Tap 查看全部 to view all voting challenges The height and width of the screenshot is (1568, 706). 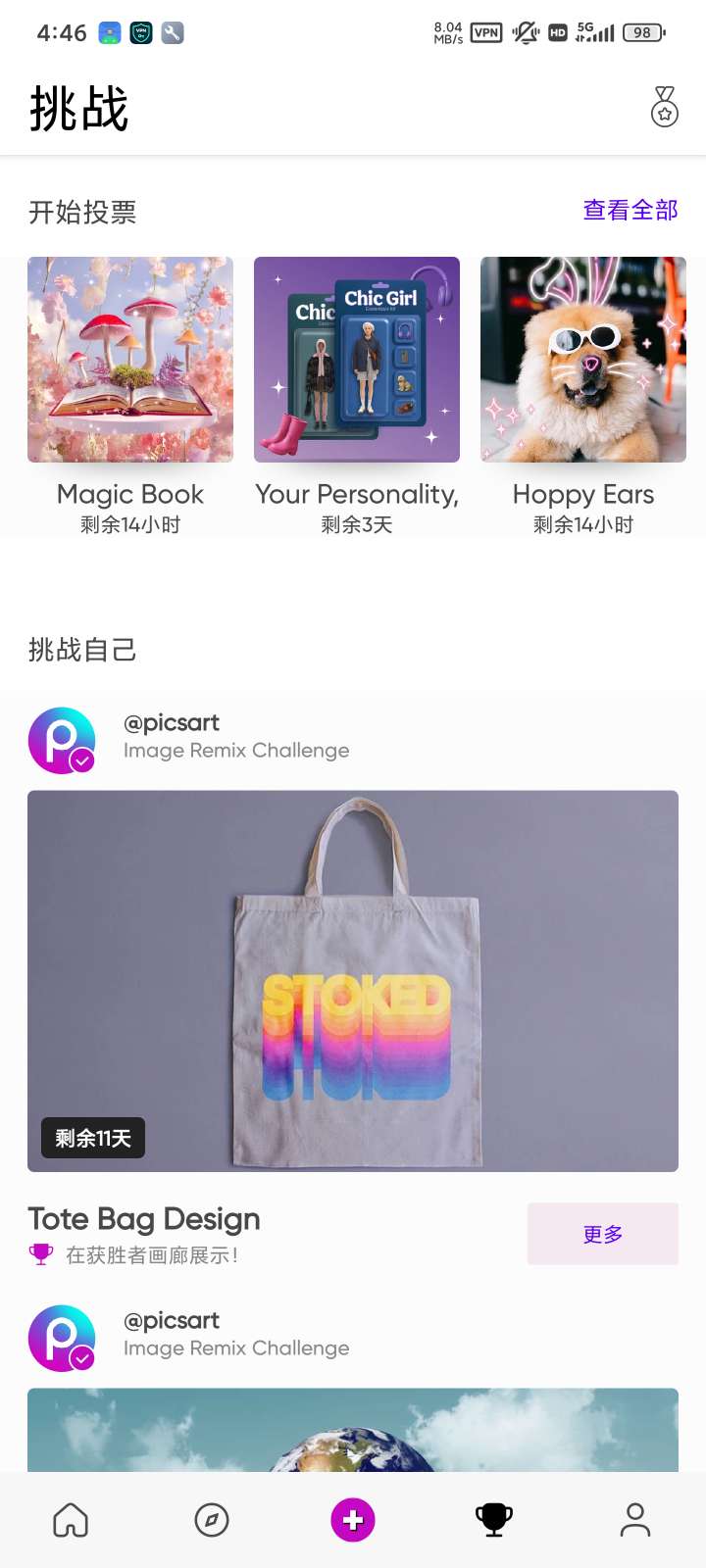[x=630, y=211]
